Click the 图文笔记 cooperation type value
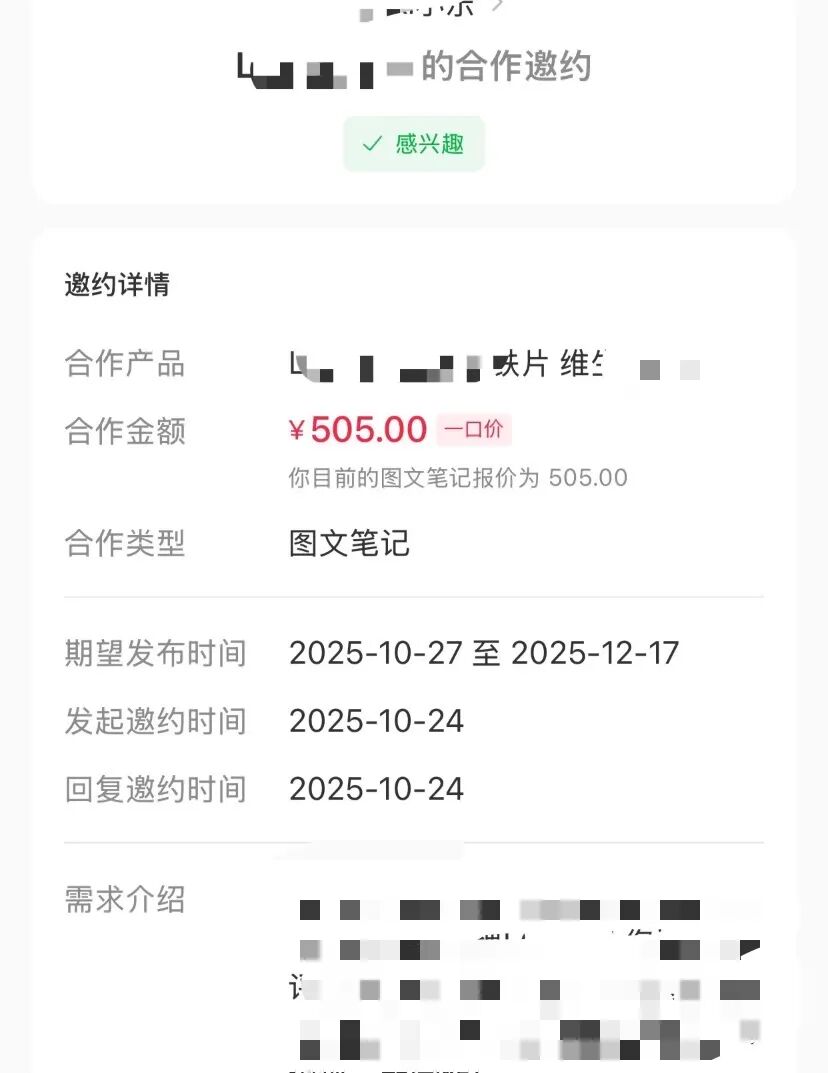 tap(347, 543)
